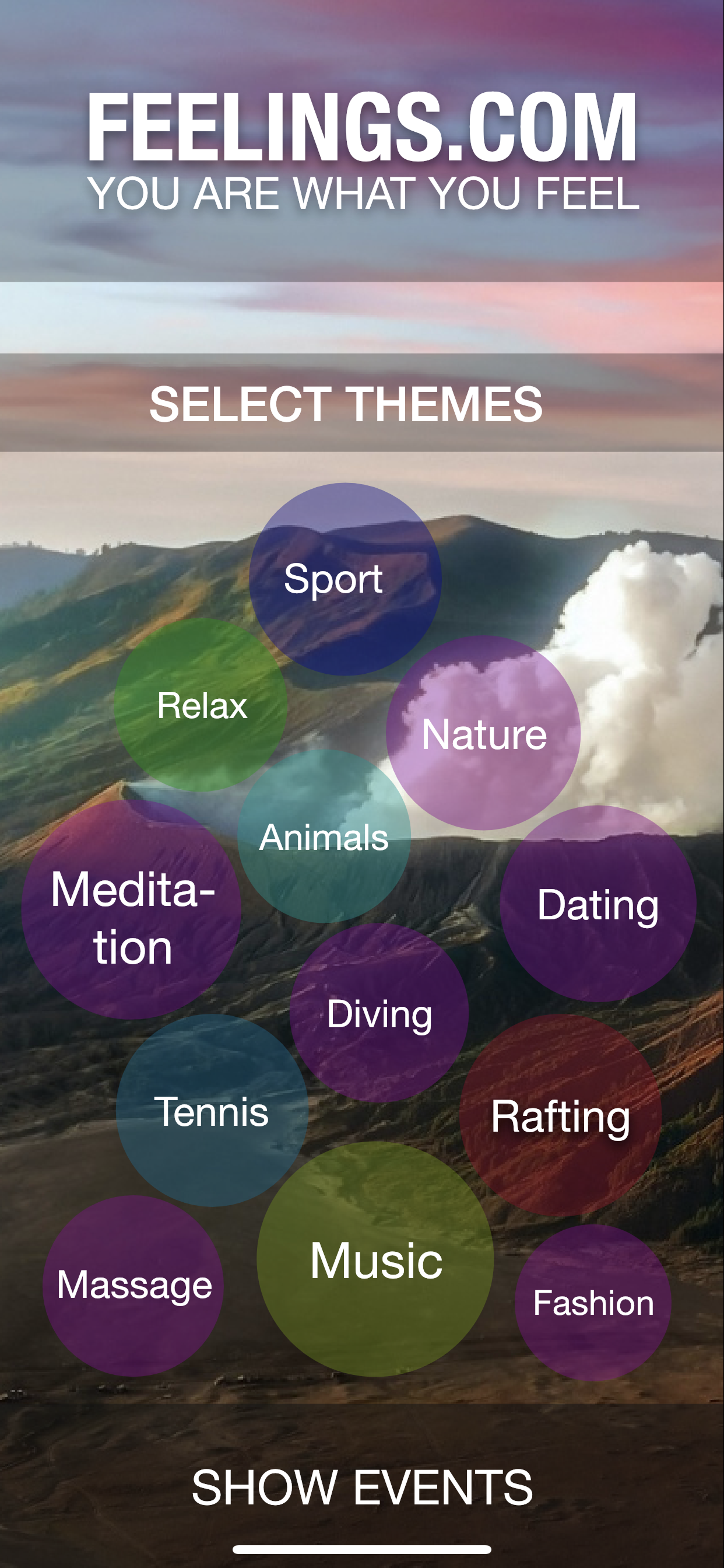This screenshot has height=1568, width=724.
Task: Tap the home indicator bar at bottom
Action: click(362, 1549)
